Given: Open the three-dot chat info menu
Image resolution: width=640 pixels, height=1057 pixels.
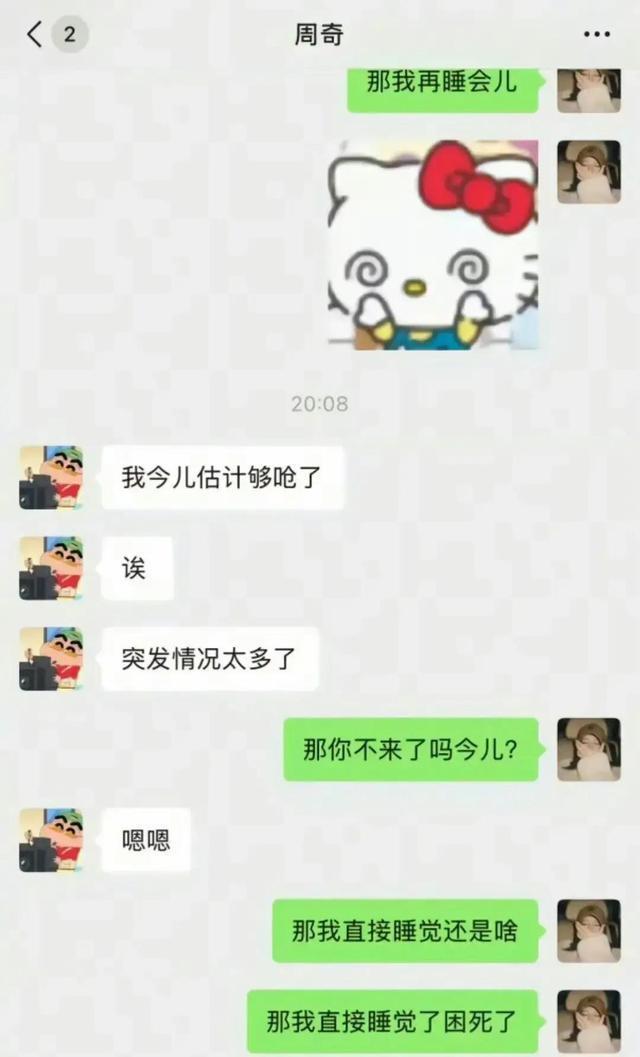Looking at the screenshot, I should (x=596, y=35).
